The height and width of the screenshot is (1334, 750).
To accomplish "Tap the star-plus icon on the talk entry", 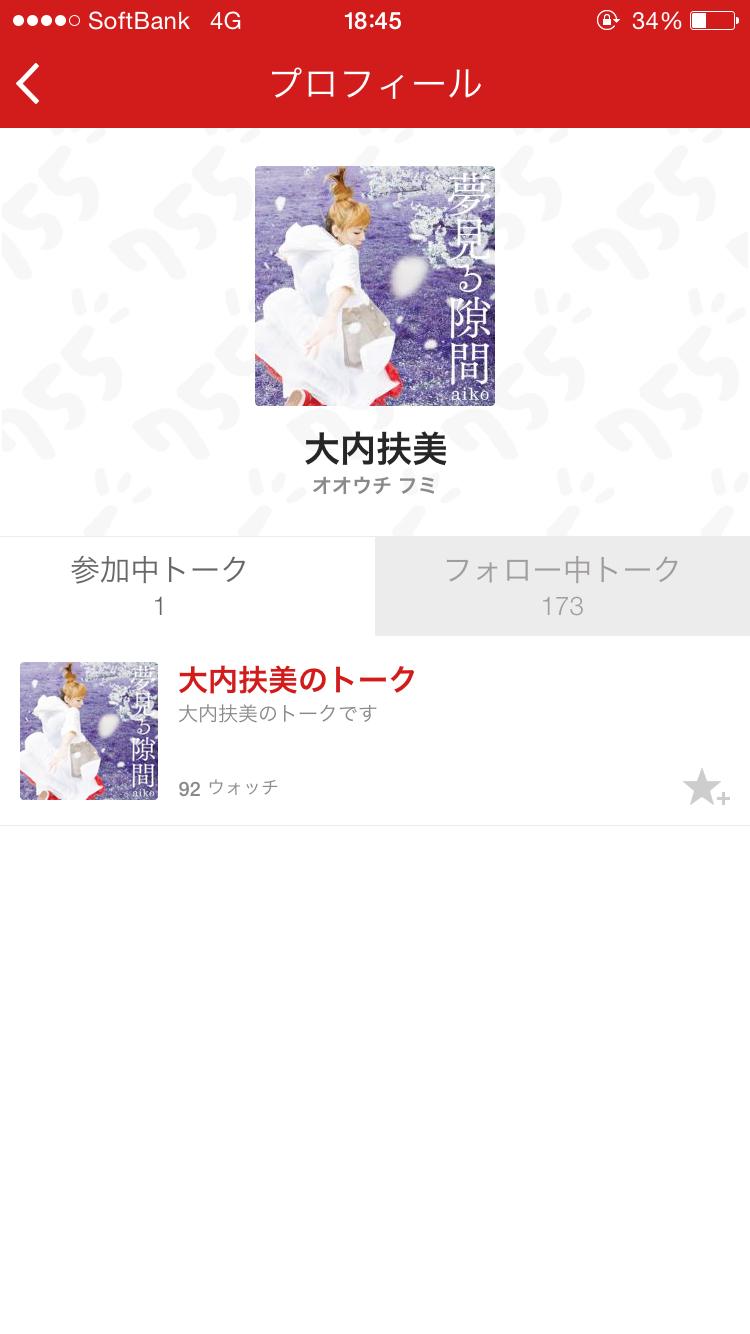I will 702,786.
